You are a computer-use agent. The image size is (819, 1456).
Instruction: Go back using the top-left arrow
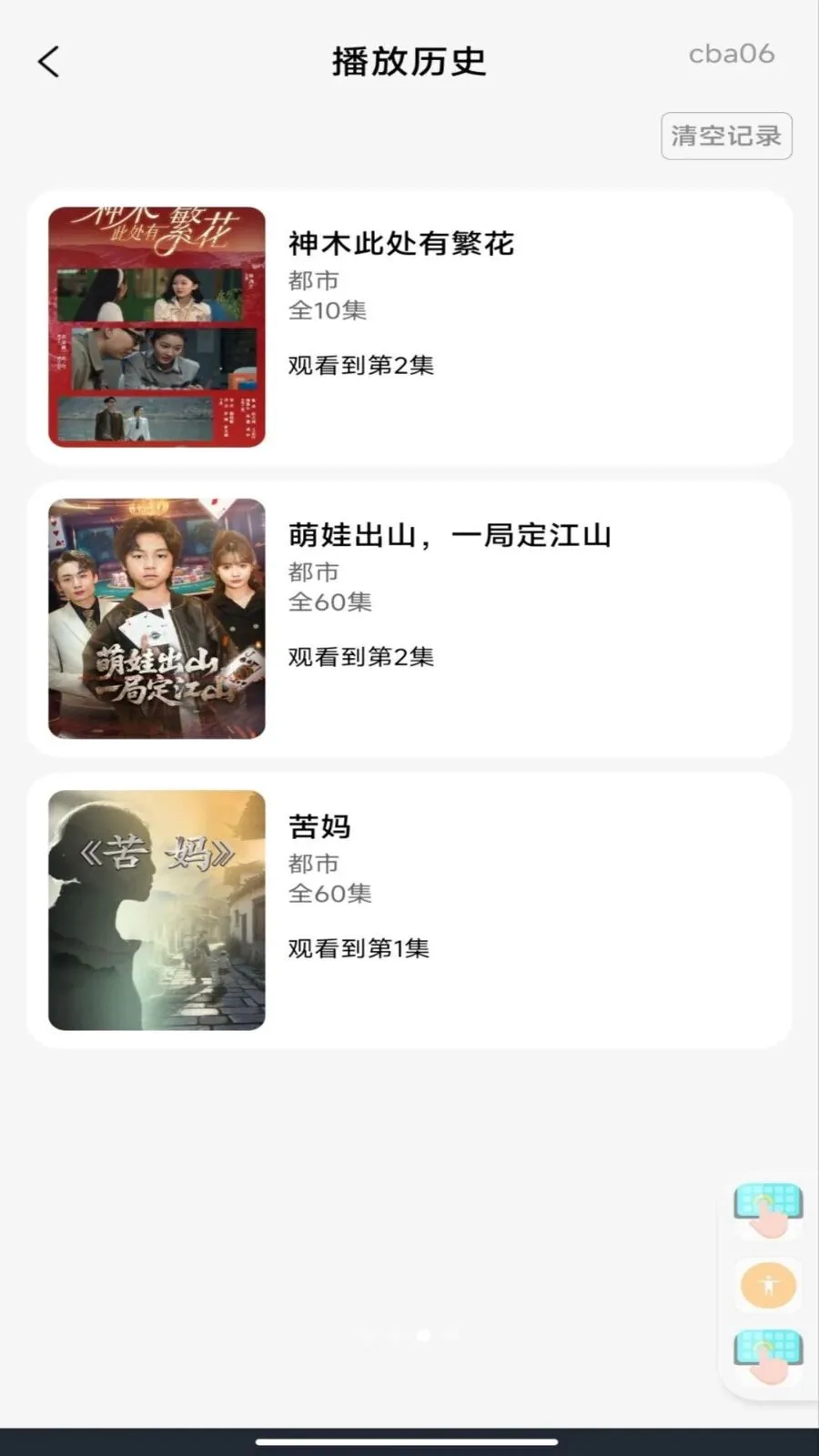[x=48, y=62]
